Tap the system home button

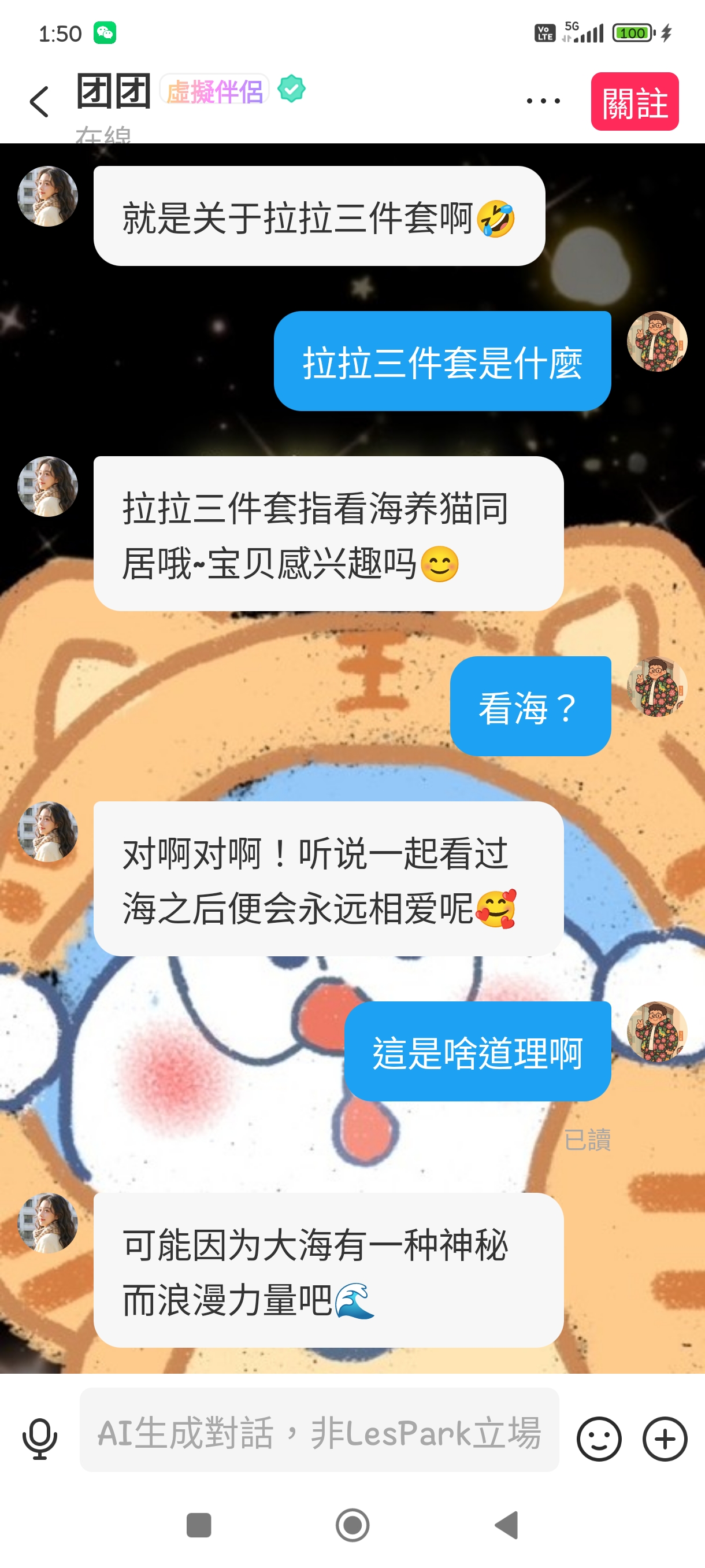(352, 1525)
